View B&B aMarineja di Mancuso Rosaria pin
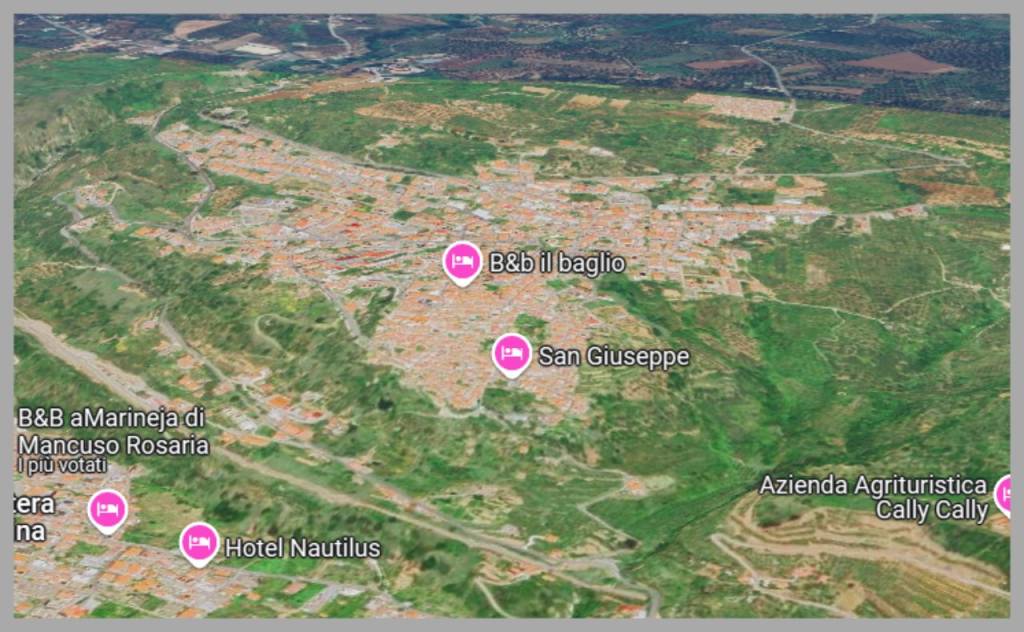 108,510
